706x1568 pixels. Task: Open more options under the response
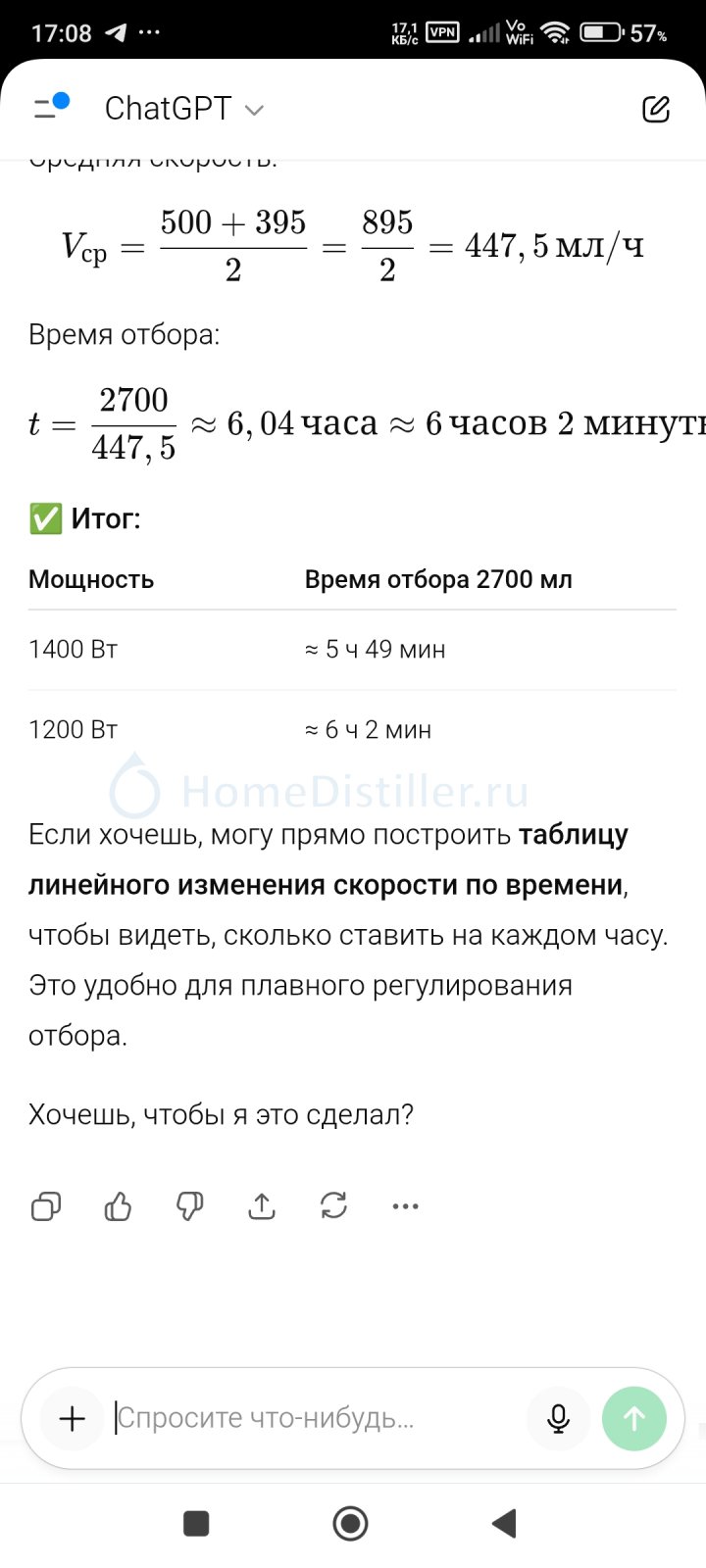(x=405, y=1206)
